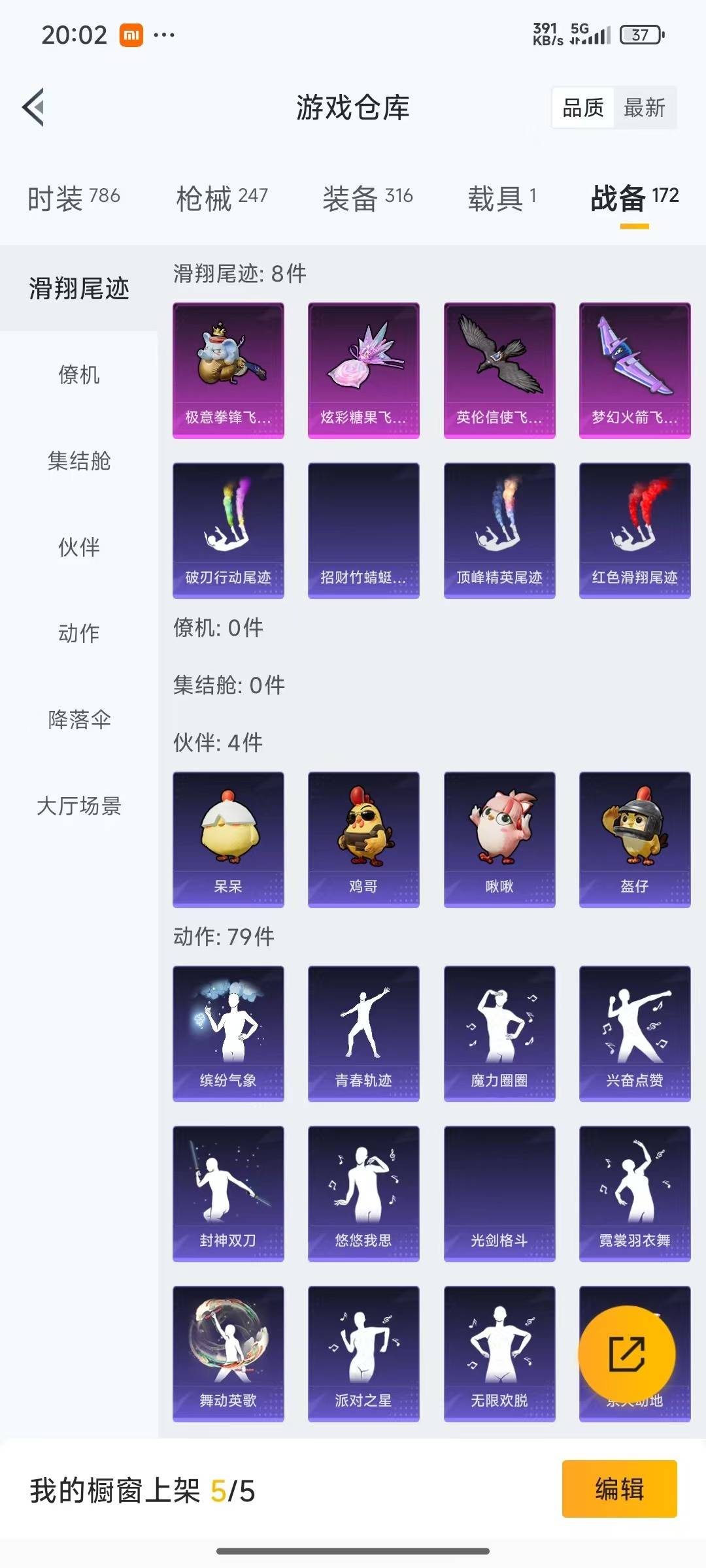Expand the 降落伞 category
This screenshot has width=706, height=1568.
click(x=78, y=720)
